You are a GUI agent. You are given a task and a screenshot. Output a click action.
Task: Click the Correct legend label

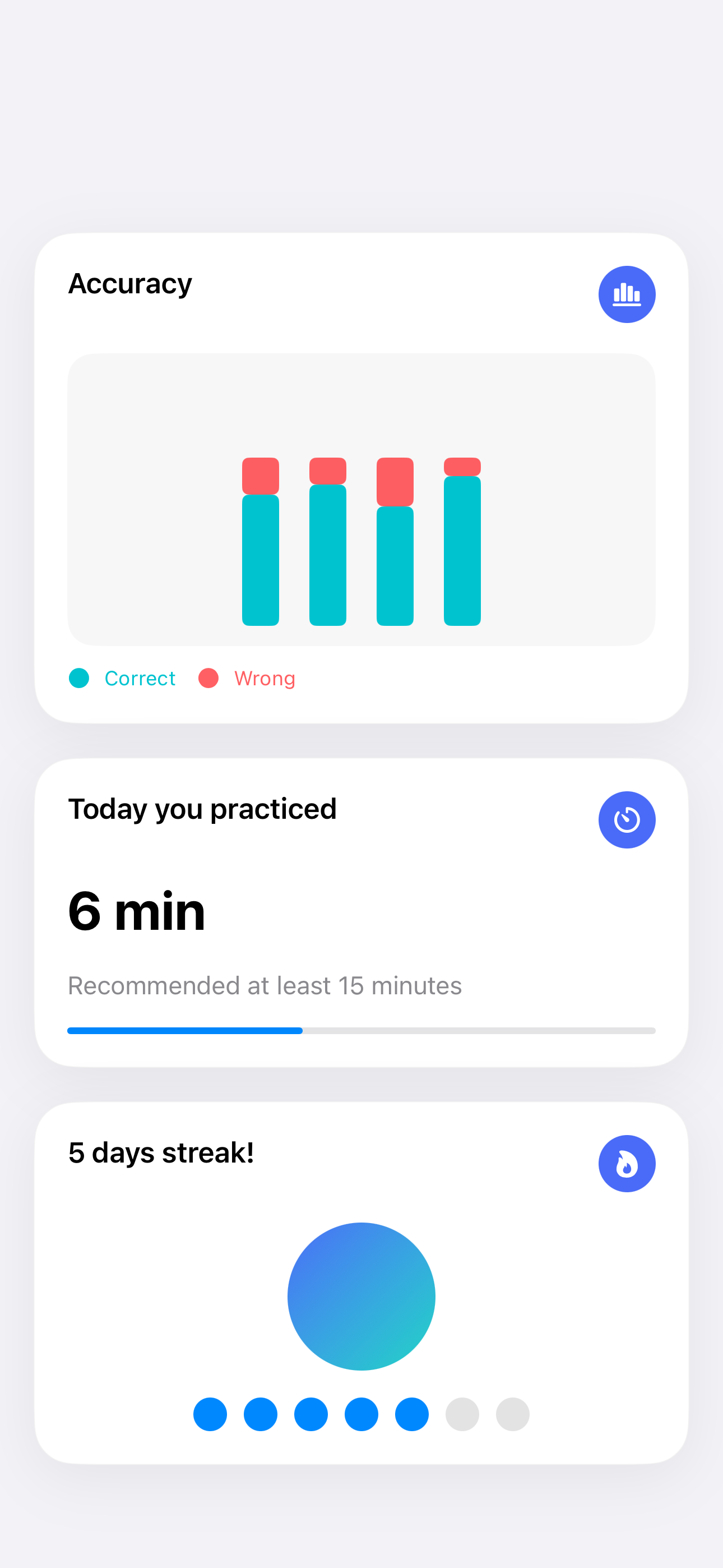(x=141, y=678)
